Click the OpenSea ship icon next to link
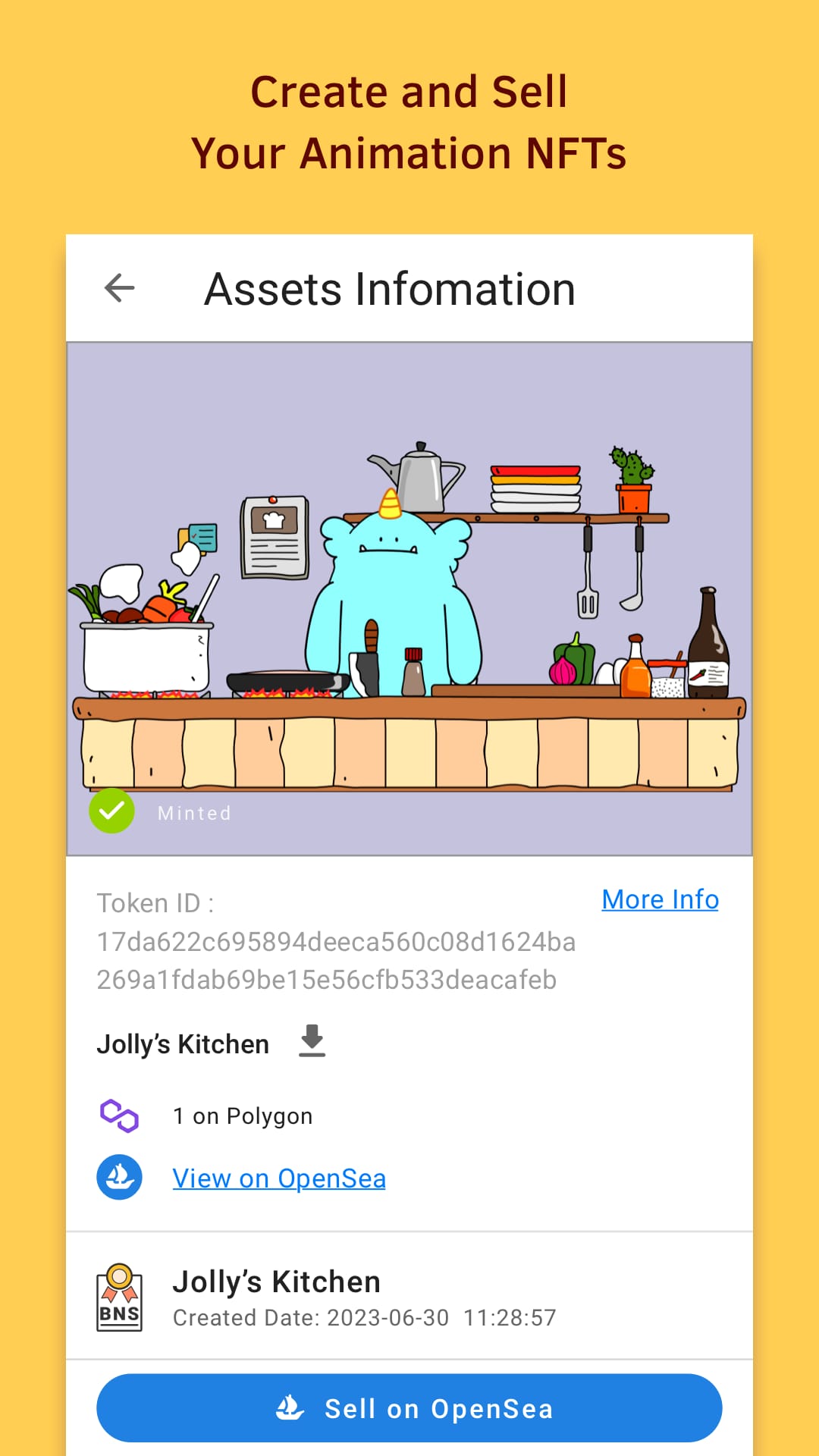 tap(119, 1177)
